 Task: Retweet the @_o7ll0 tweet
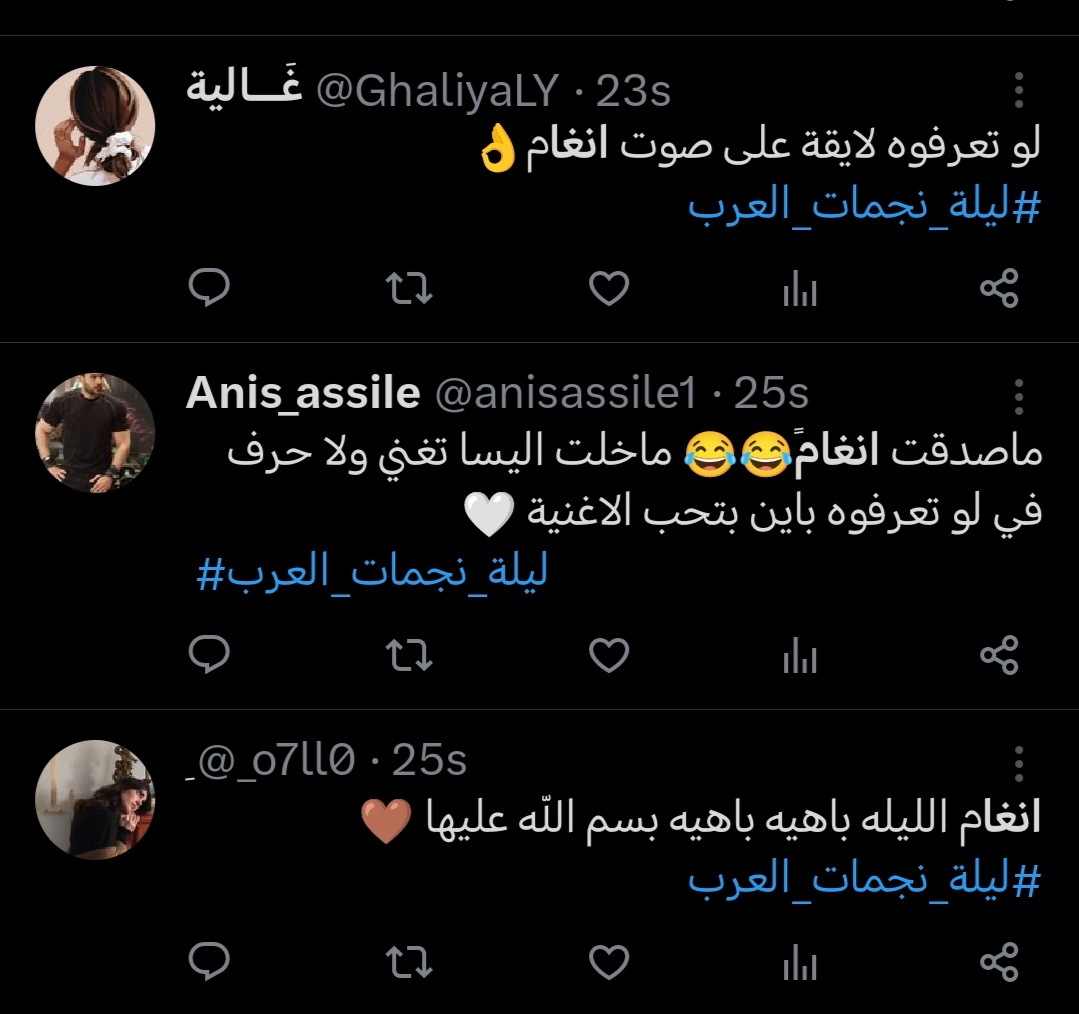409,963
